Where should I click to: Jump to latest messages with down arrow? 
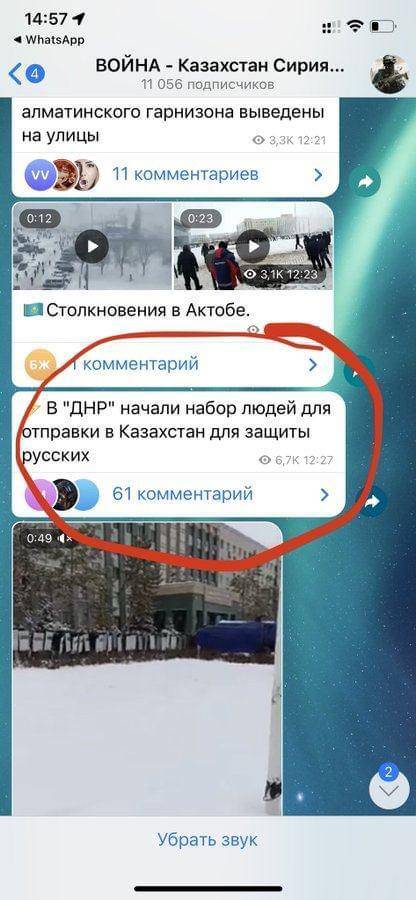(388, 790)
